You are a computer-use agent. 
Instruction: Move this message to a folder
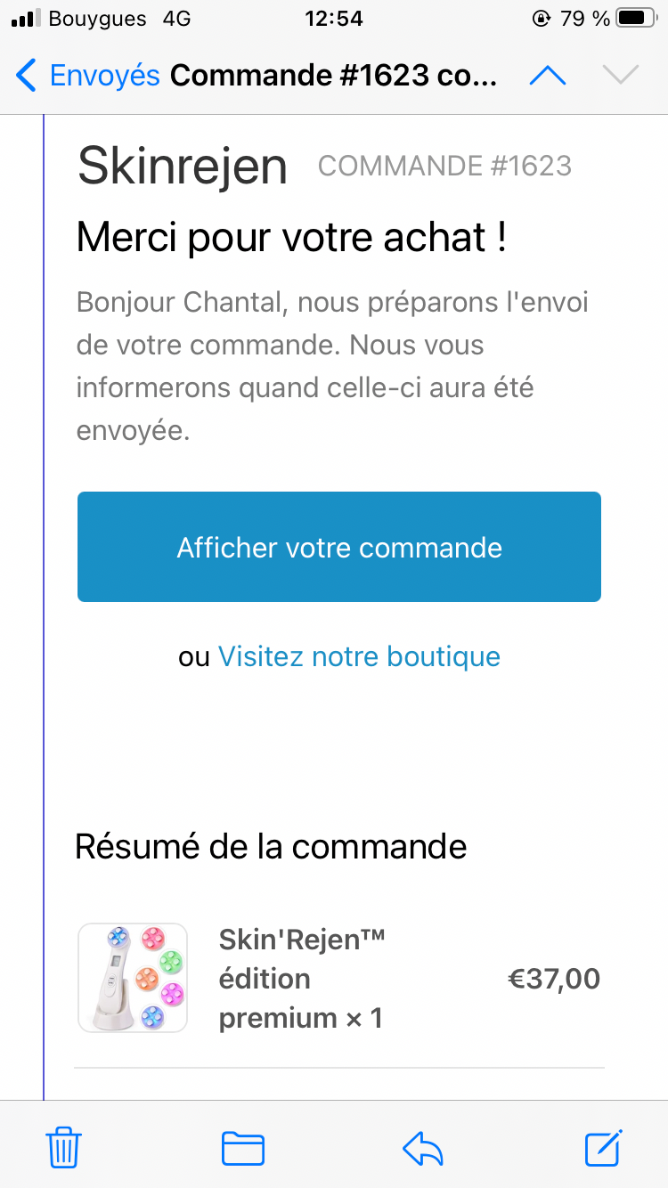(243, 1147)
